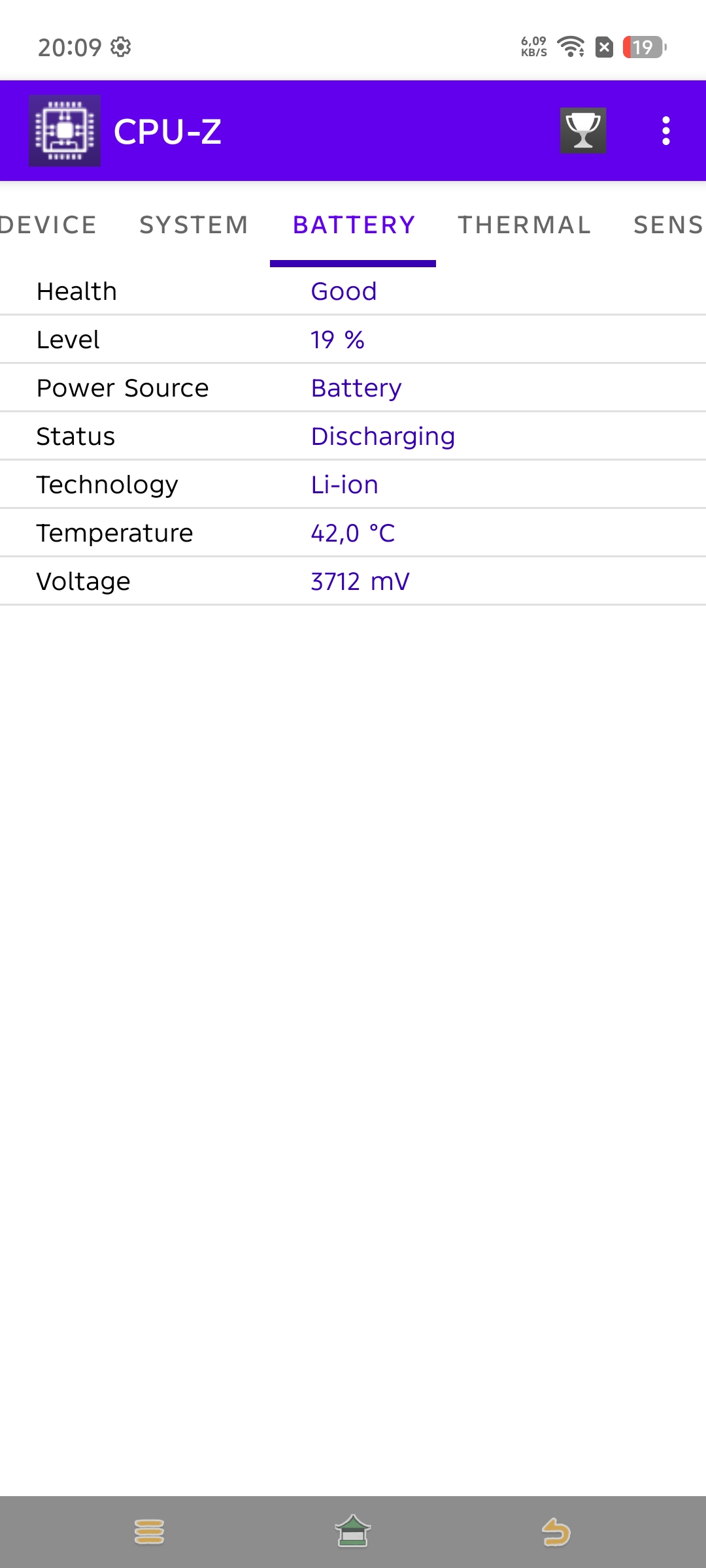Image resolution: width=706 pixels, height=1568 pixels.
Task: Select the Battery tab
Action: [354, 225]
